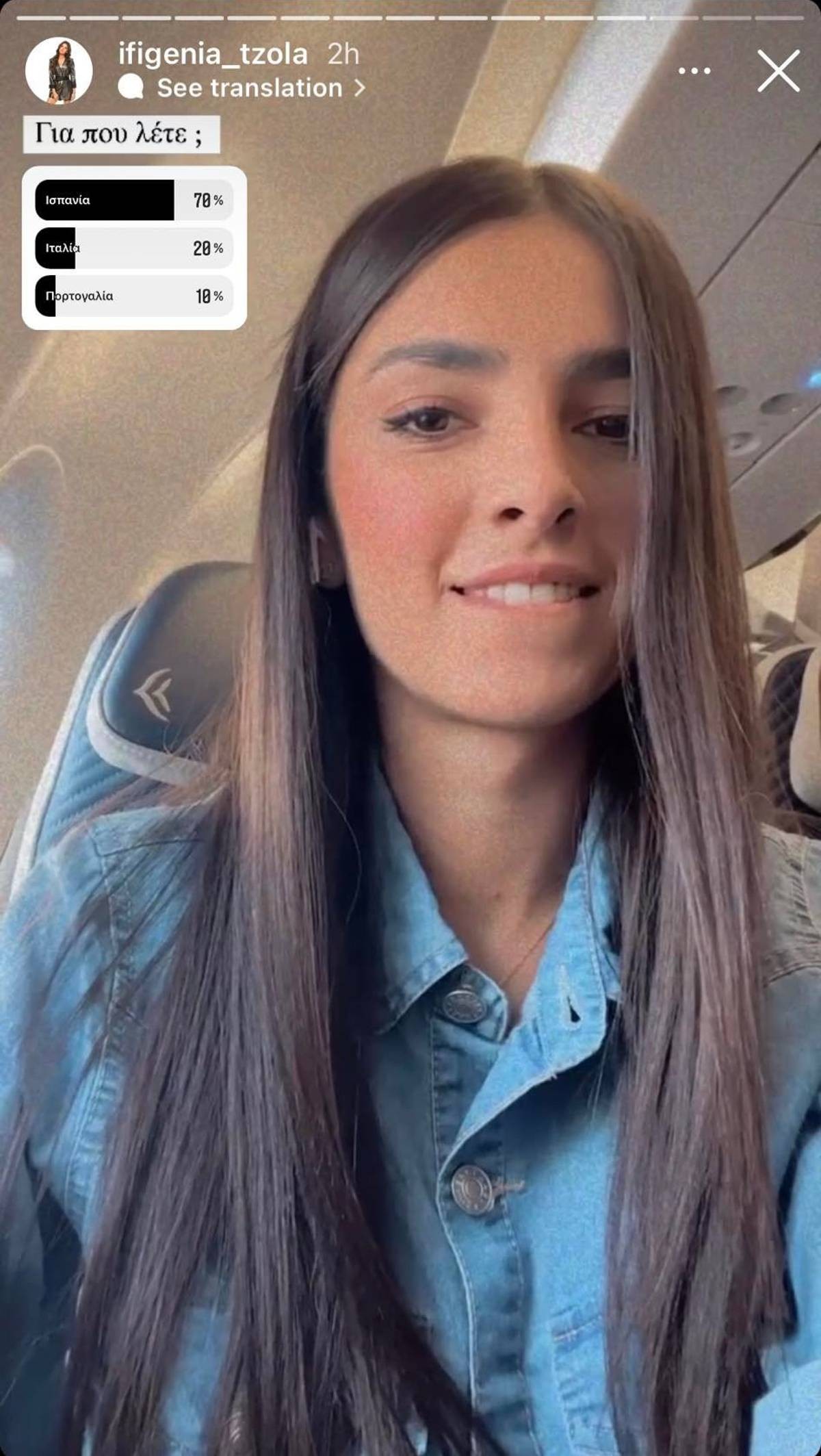Select the Ισπανία poll option

(134, 200)
